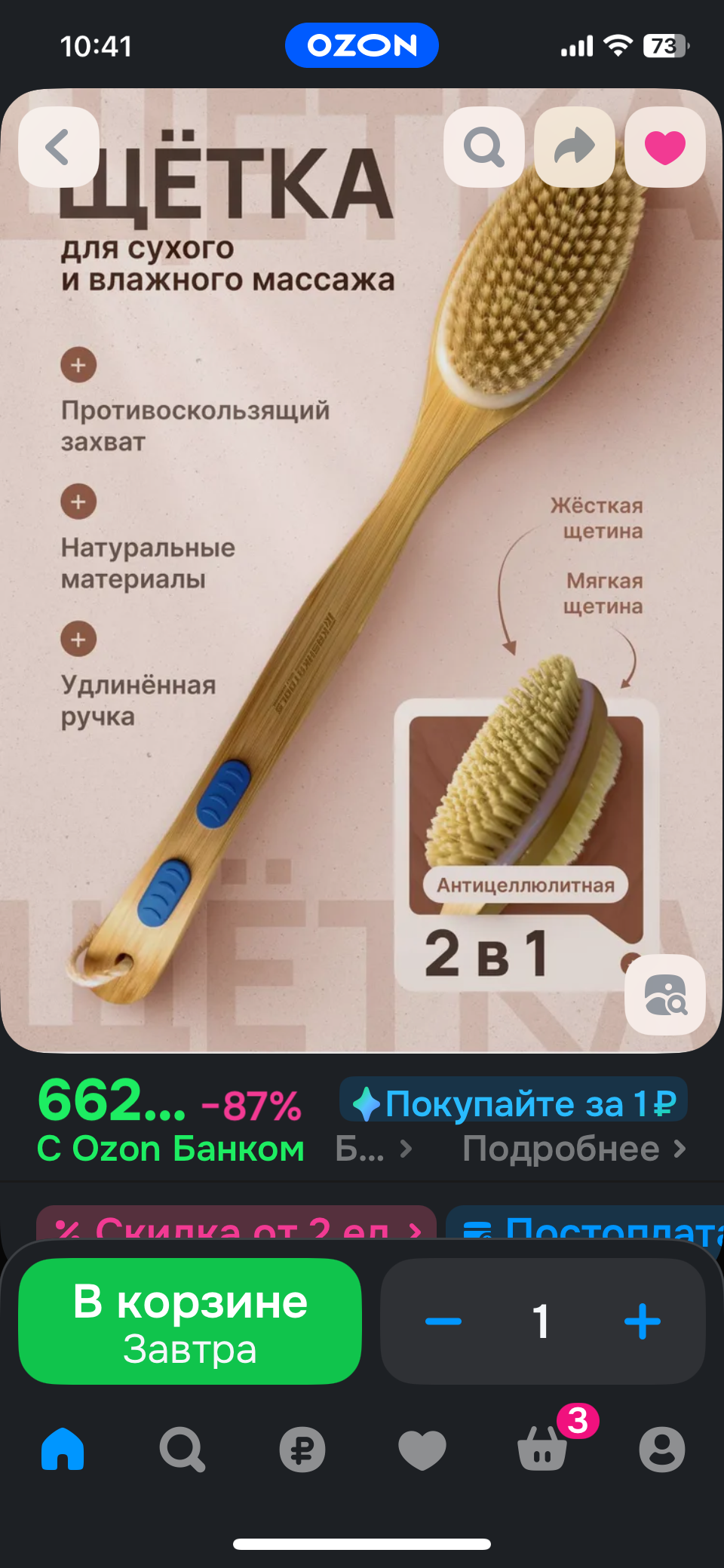Open search from the product image
724x1568 pixels.
[x=483, y=147]
